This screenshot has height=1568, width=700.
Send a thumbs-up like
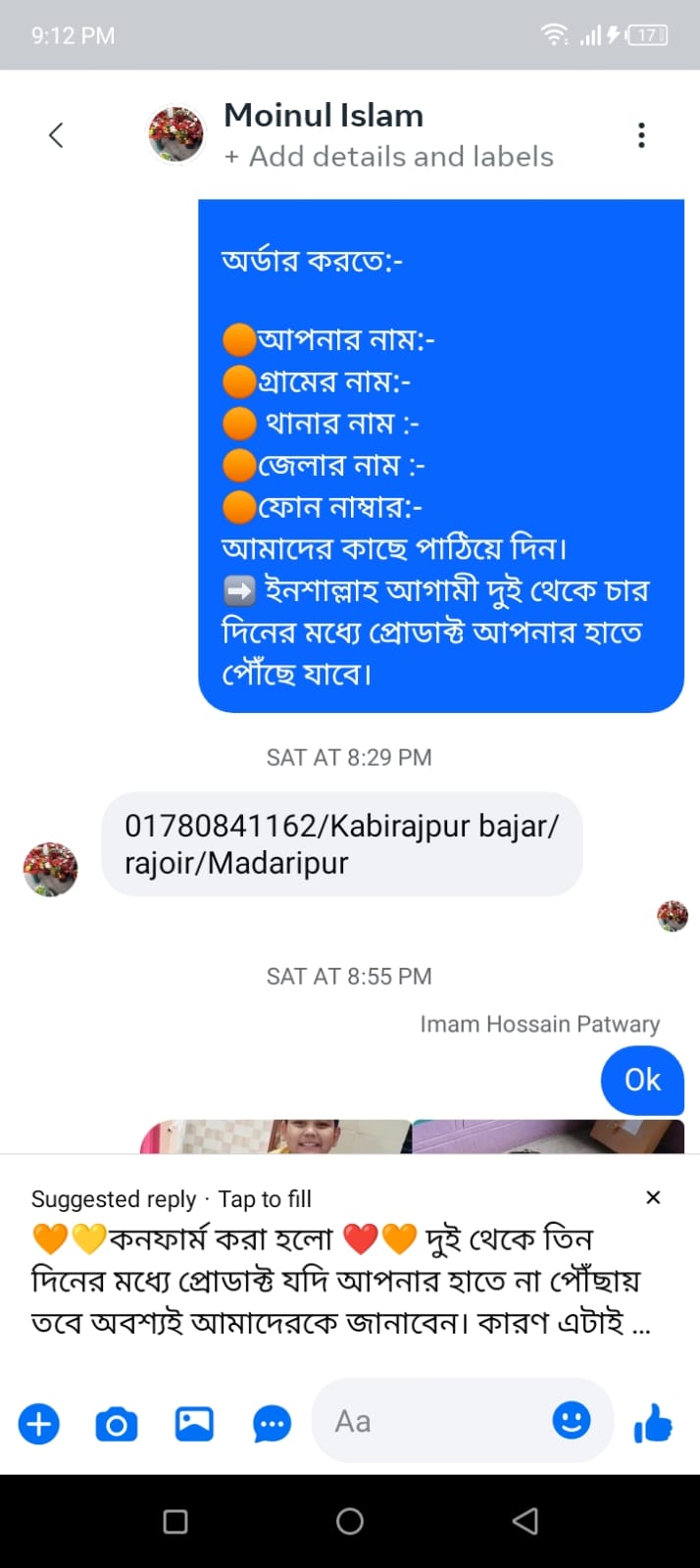pos(653,1422)
